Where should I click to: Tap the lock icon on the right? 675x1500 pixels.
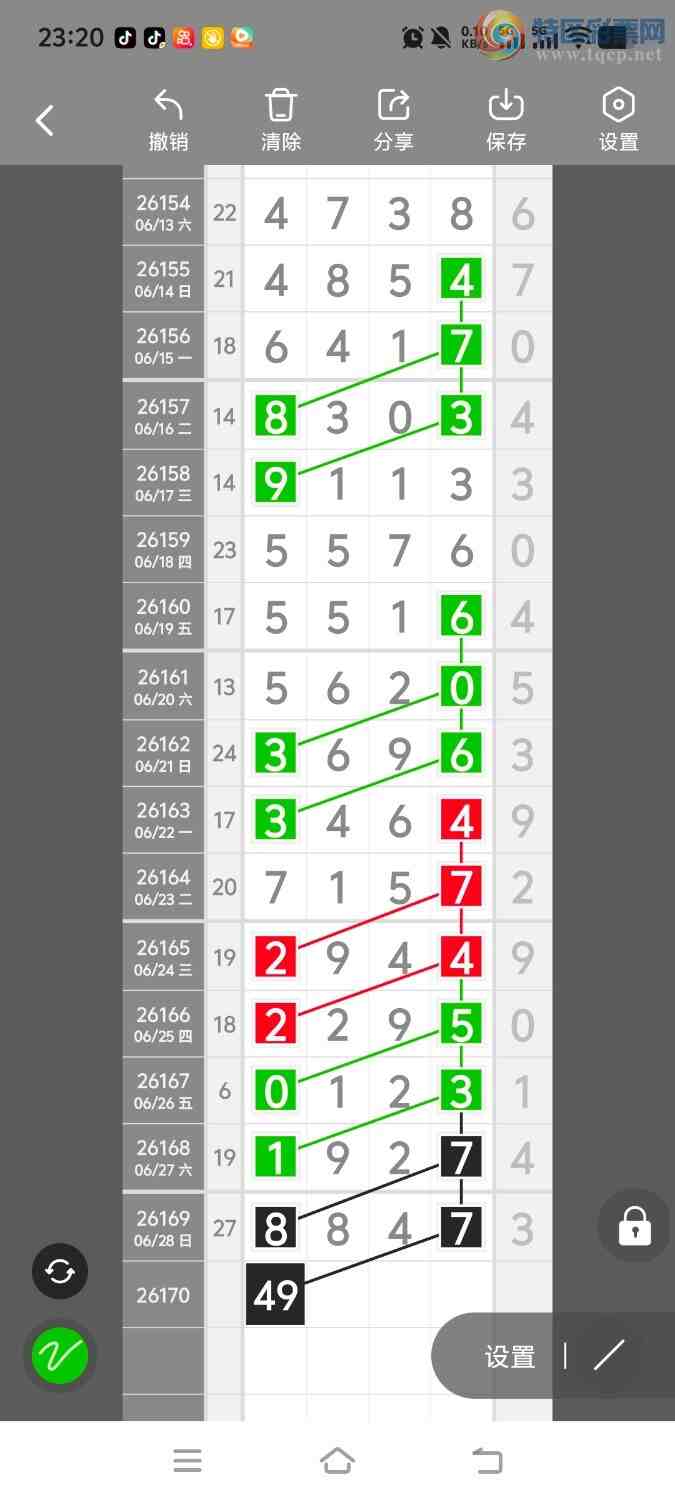[635, 1225]
